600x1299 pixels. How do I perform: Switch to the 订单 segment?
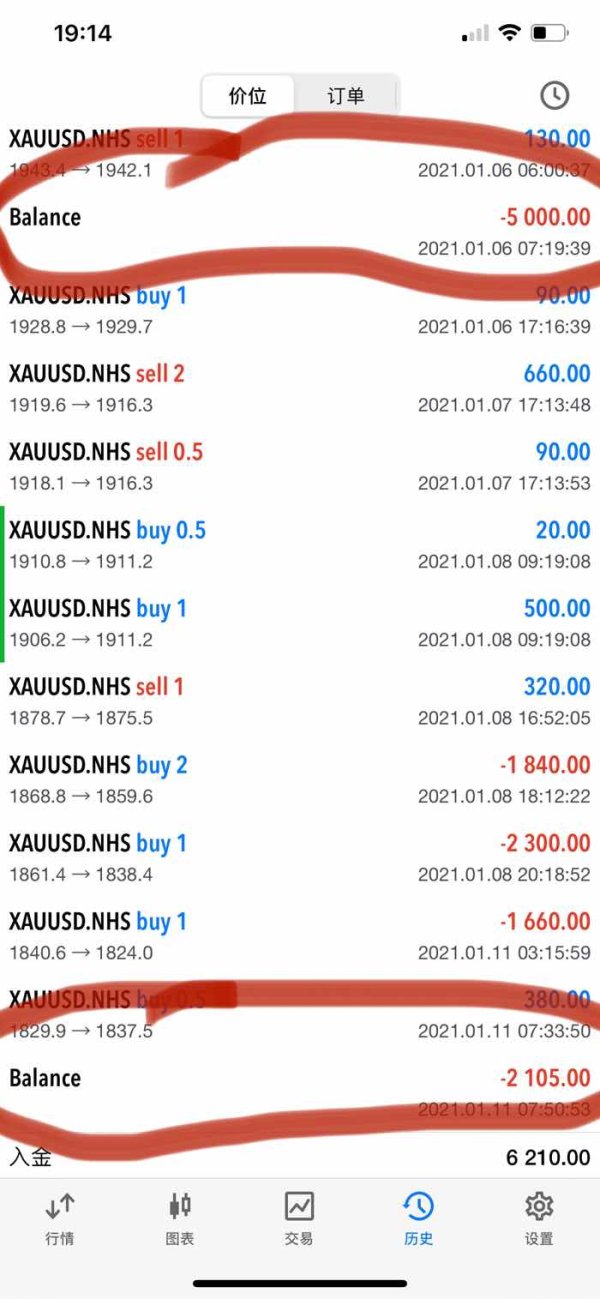346,96
